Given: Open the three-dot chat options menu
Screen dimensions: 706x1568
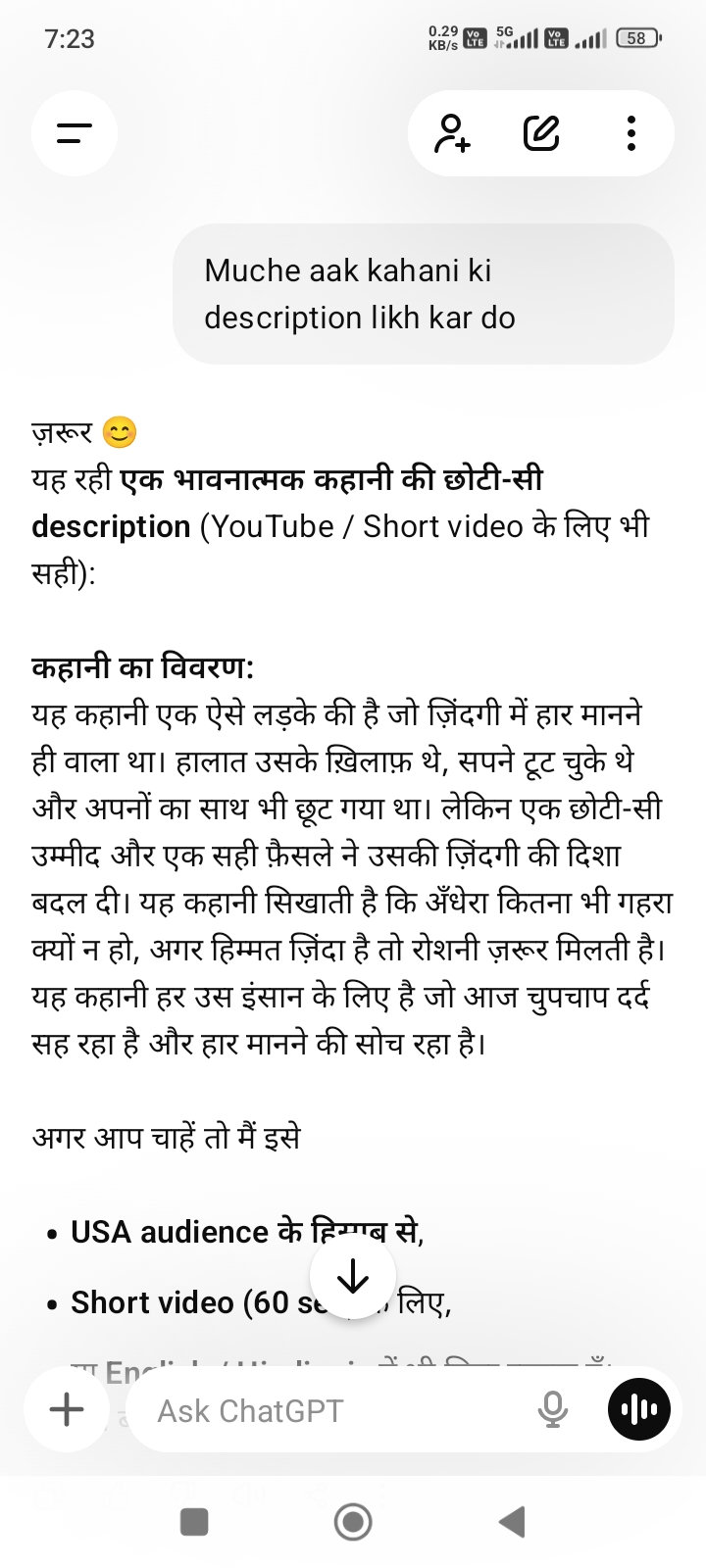Looking at the screenshot, I should point(631,132).
